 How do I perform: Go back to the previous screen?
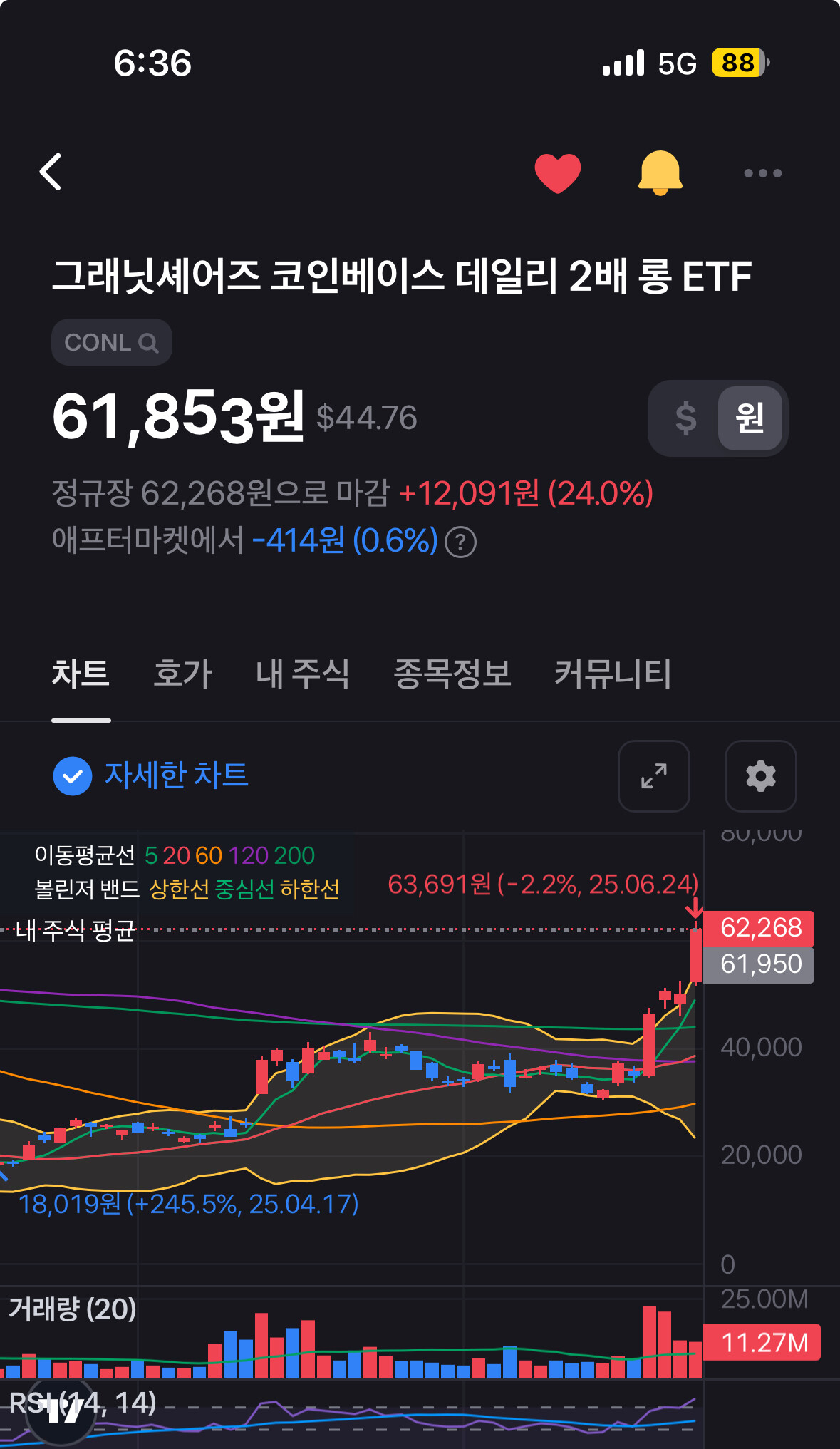pos(51,172)
